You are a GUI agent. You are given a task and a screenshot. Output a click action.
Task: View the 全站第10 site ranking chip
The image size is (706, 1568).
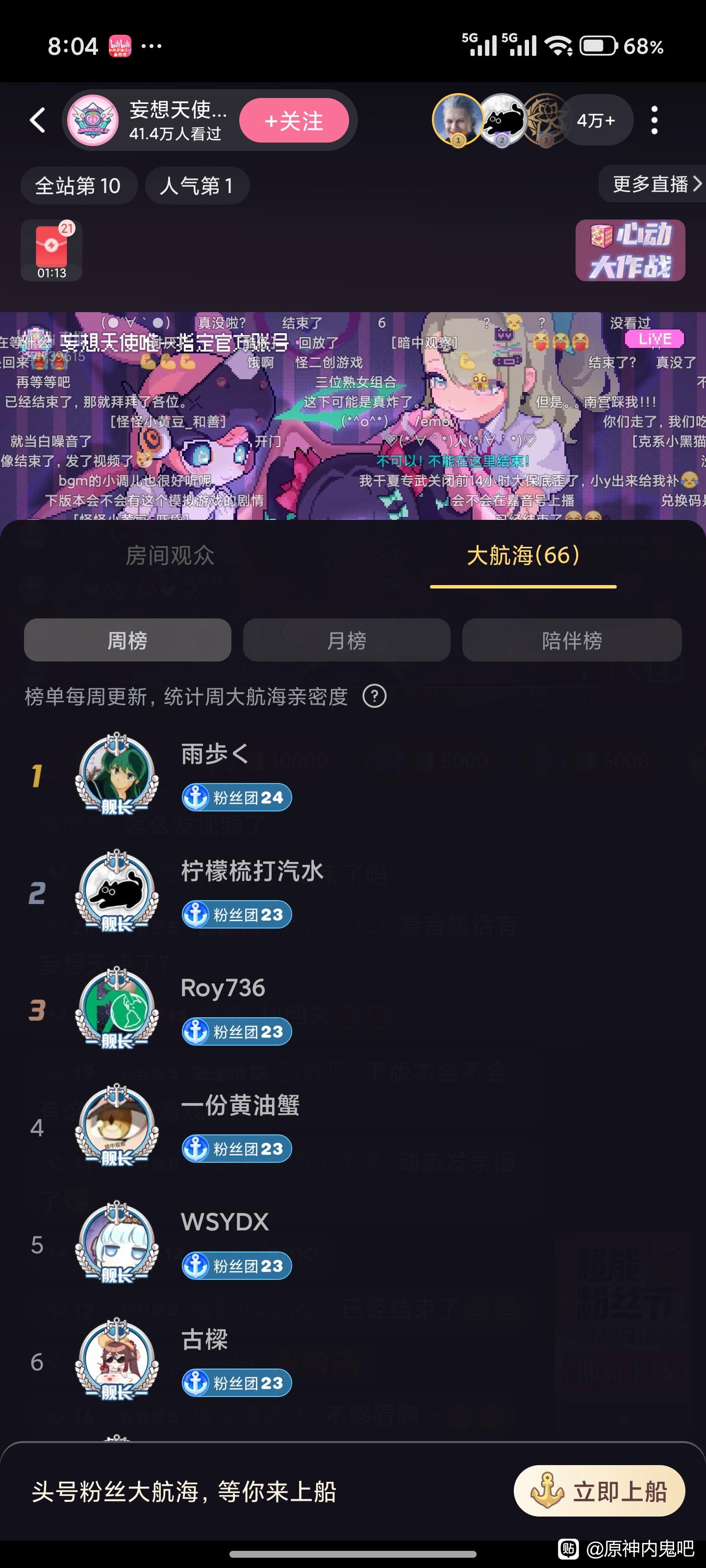[x=78, y=186]
